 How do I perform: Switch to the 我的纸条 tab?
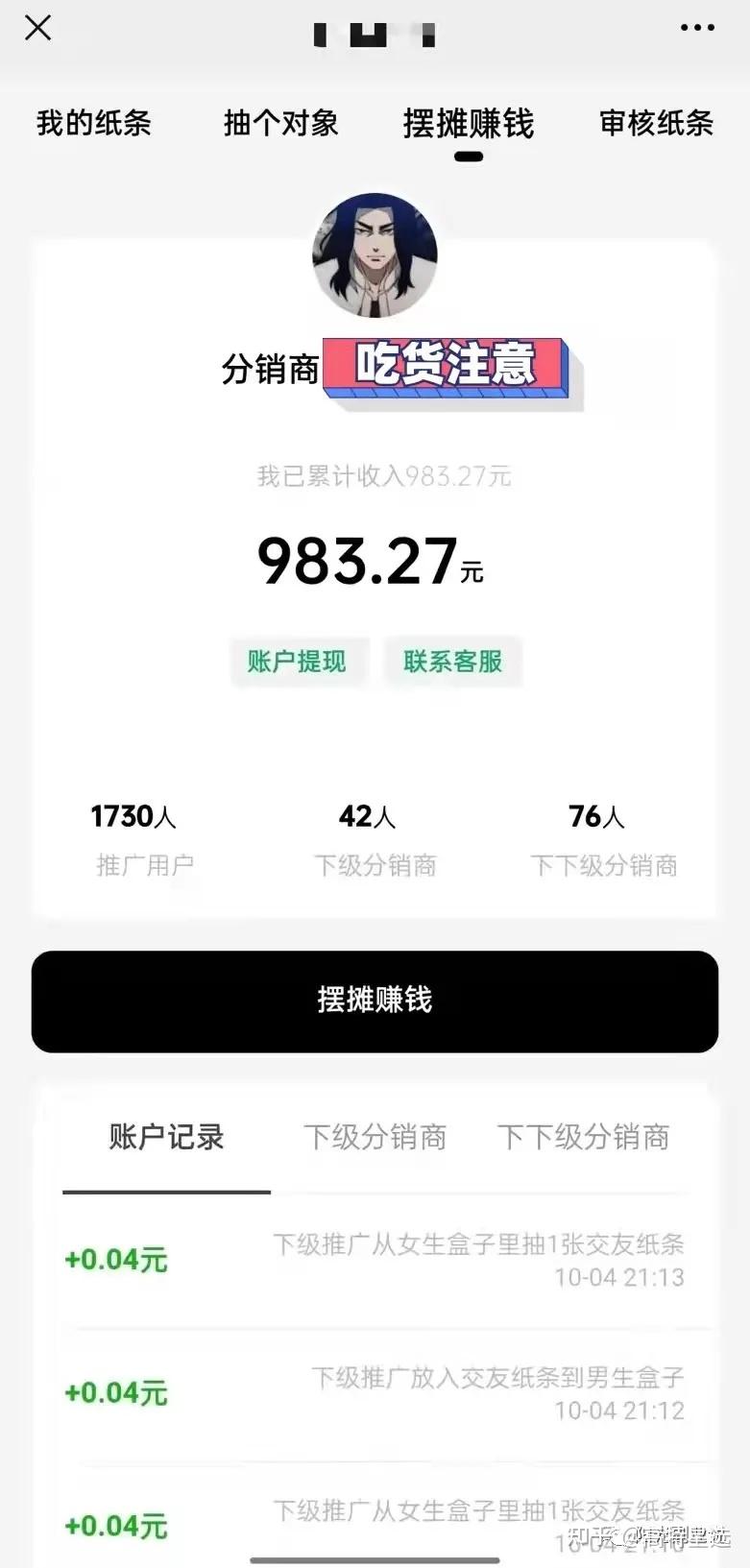(x=94, y=124)
